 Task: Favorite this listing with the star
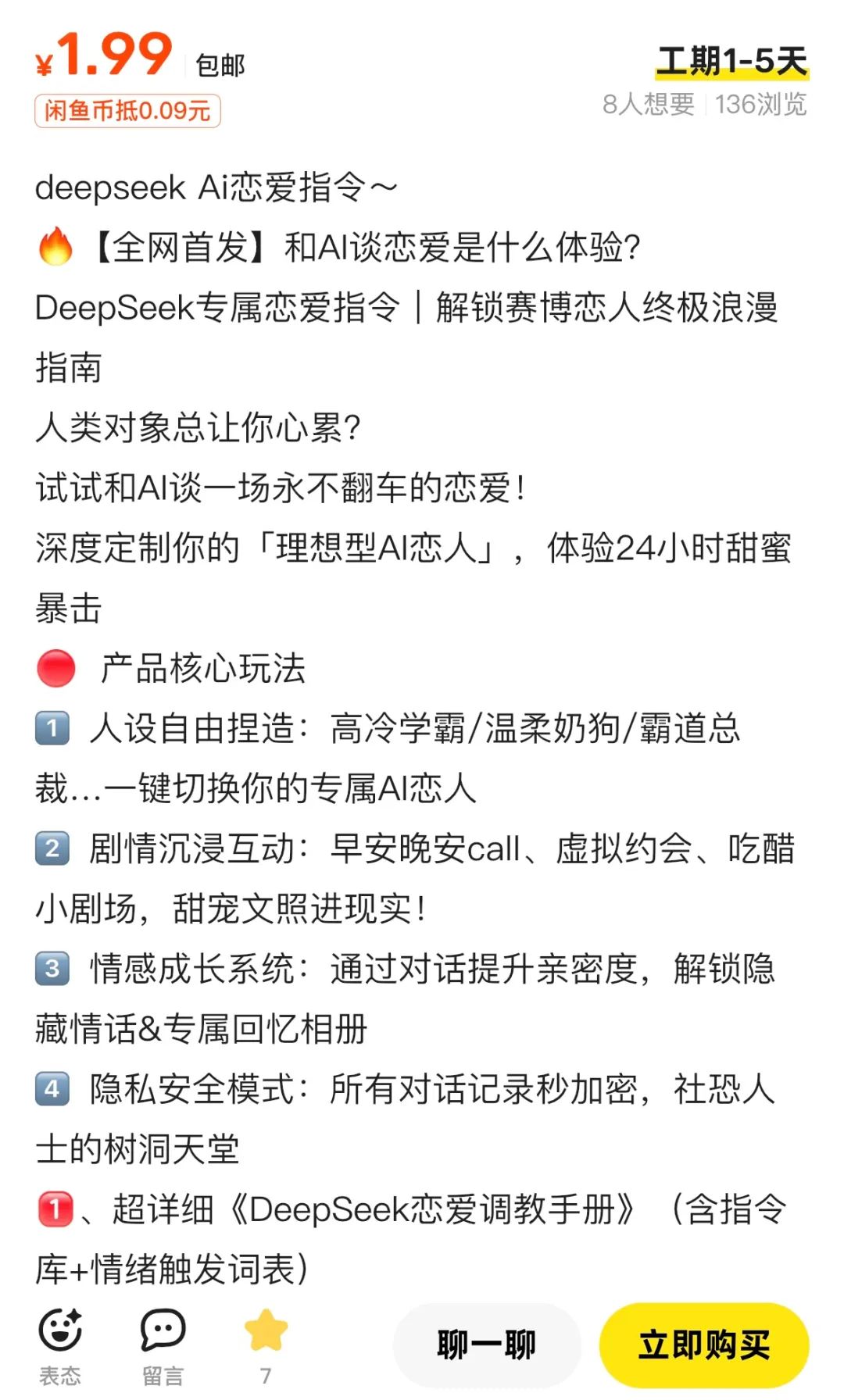266,1331
